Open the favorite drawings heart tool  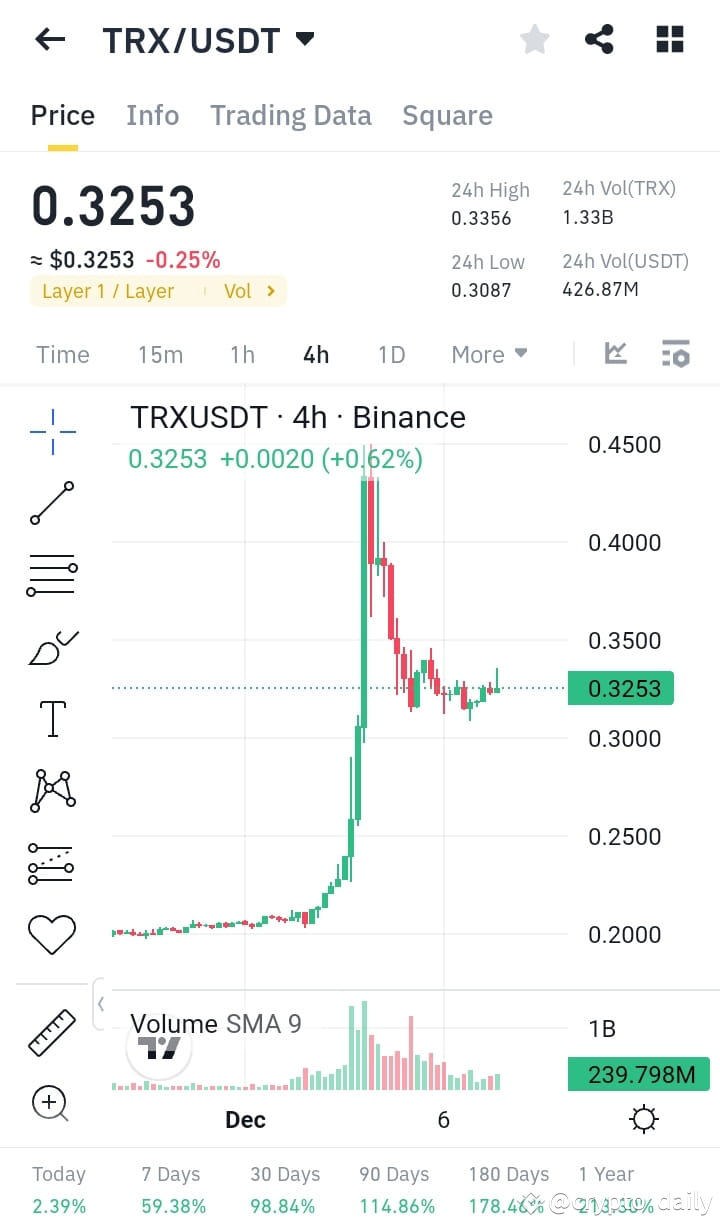pyautogui.click(x=51, y=934)
